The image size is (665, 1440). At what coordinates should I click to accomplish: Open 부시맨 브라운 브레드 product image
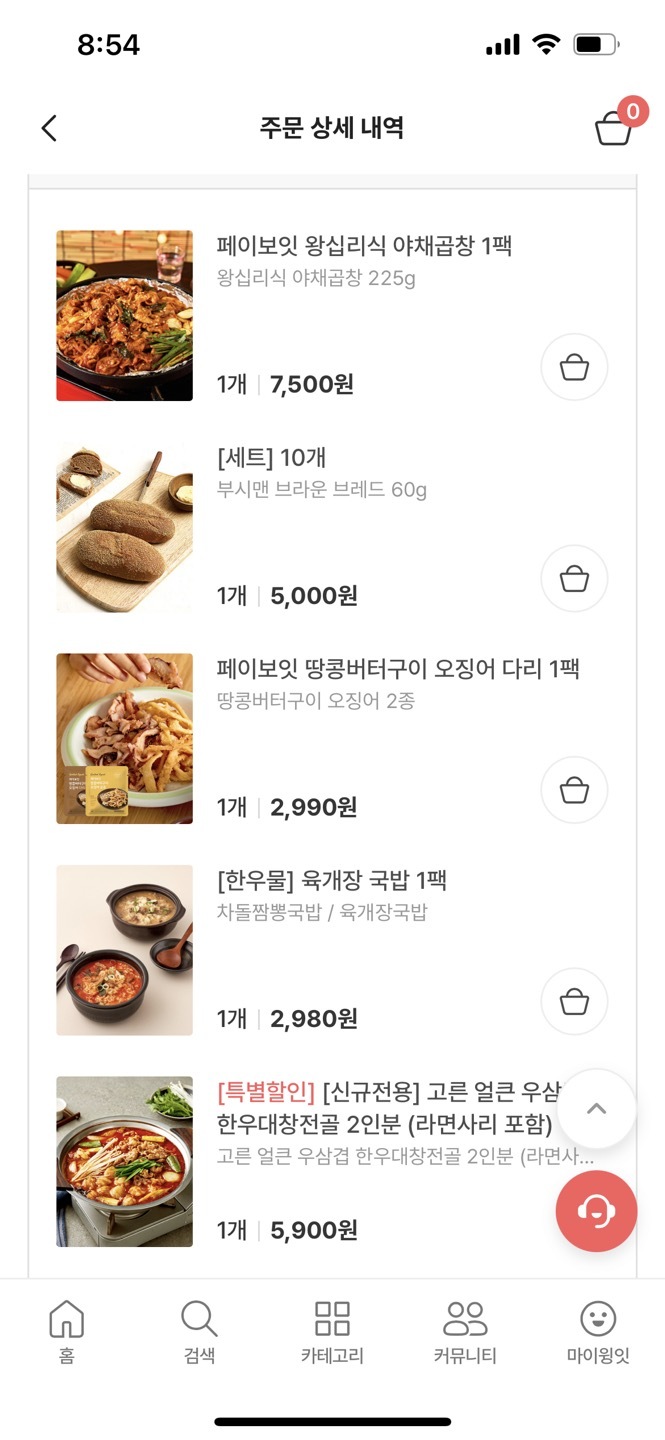(124, 527)
